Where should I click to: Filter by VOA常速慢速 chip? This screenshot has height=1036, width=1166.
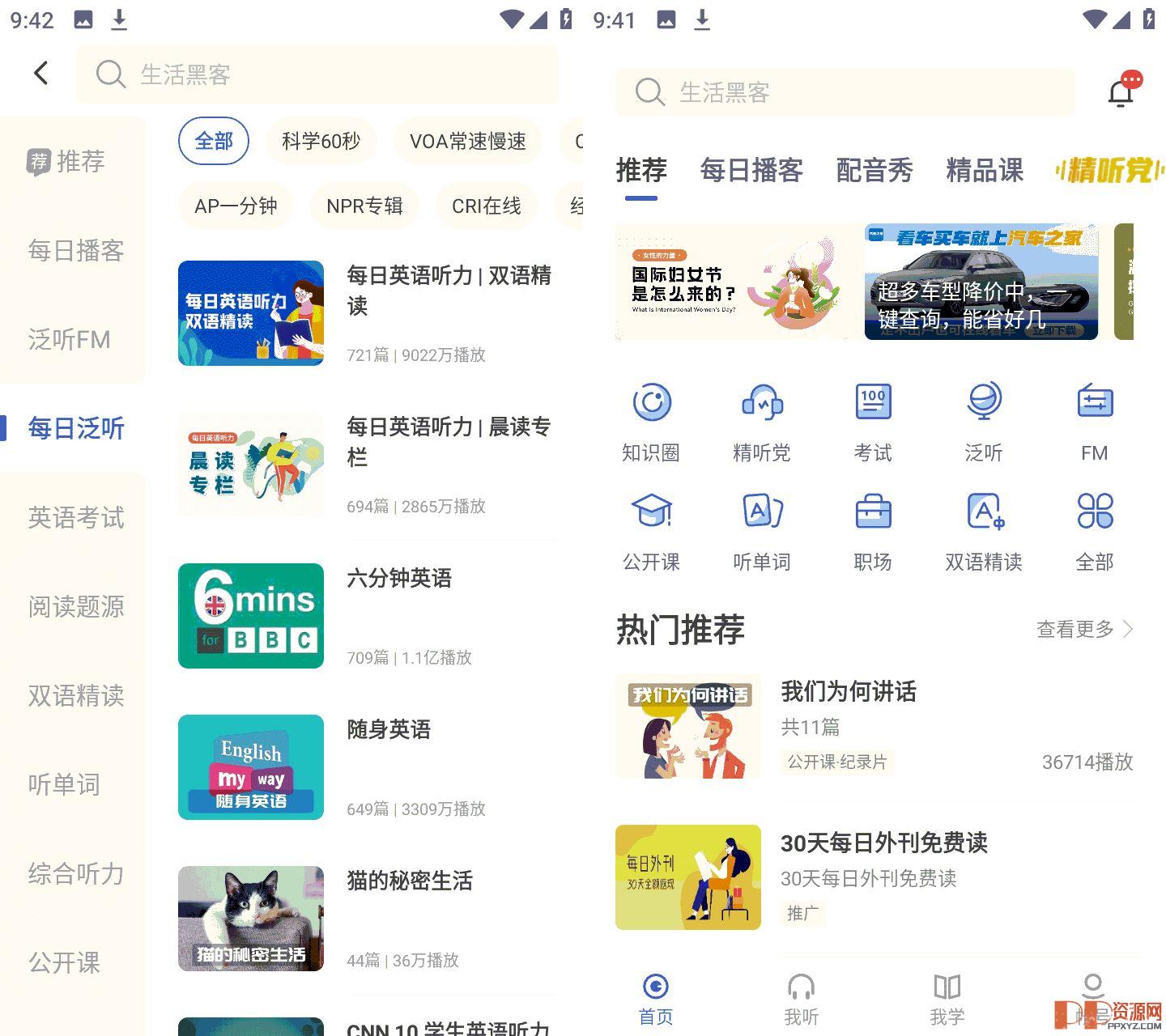tap(467, 141)
